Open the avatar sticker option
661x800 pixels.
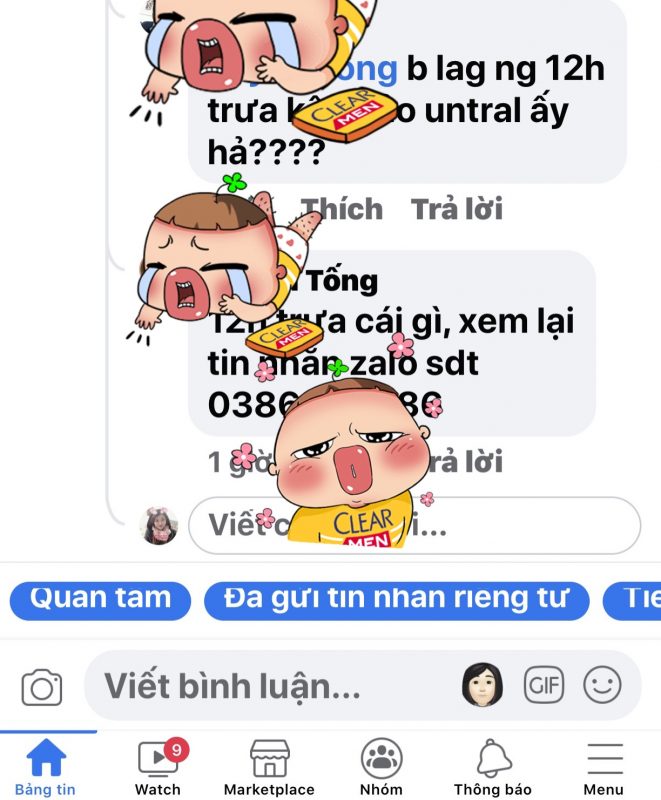[x=481, y=686]
